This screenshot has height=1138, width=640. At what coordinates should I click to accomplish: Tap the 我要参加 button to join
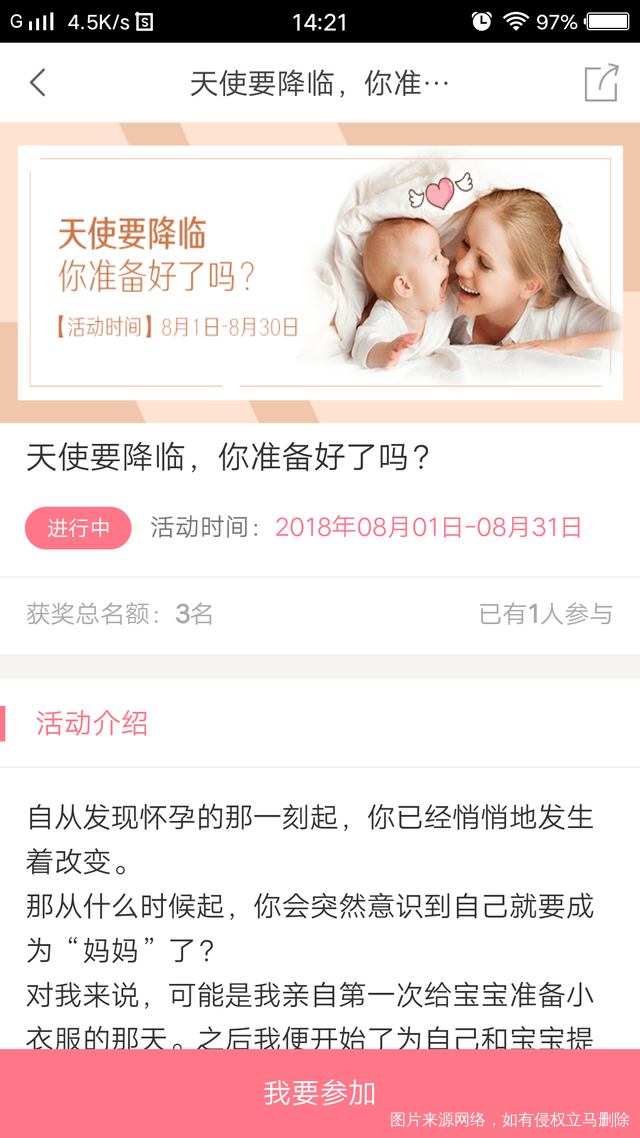(320, 1092)
